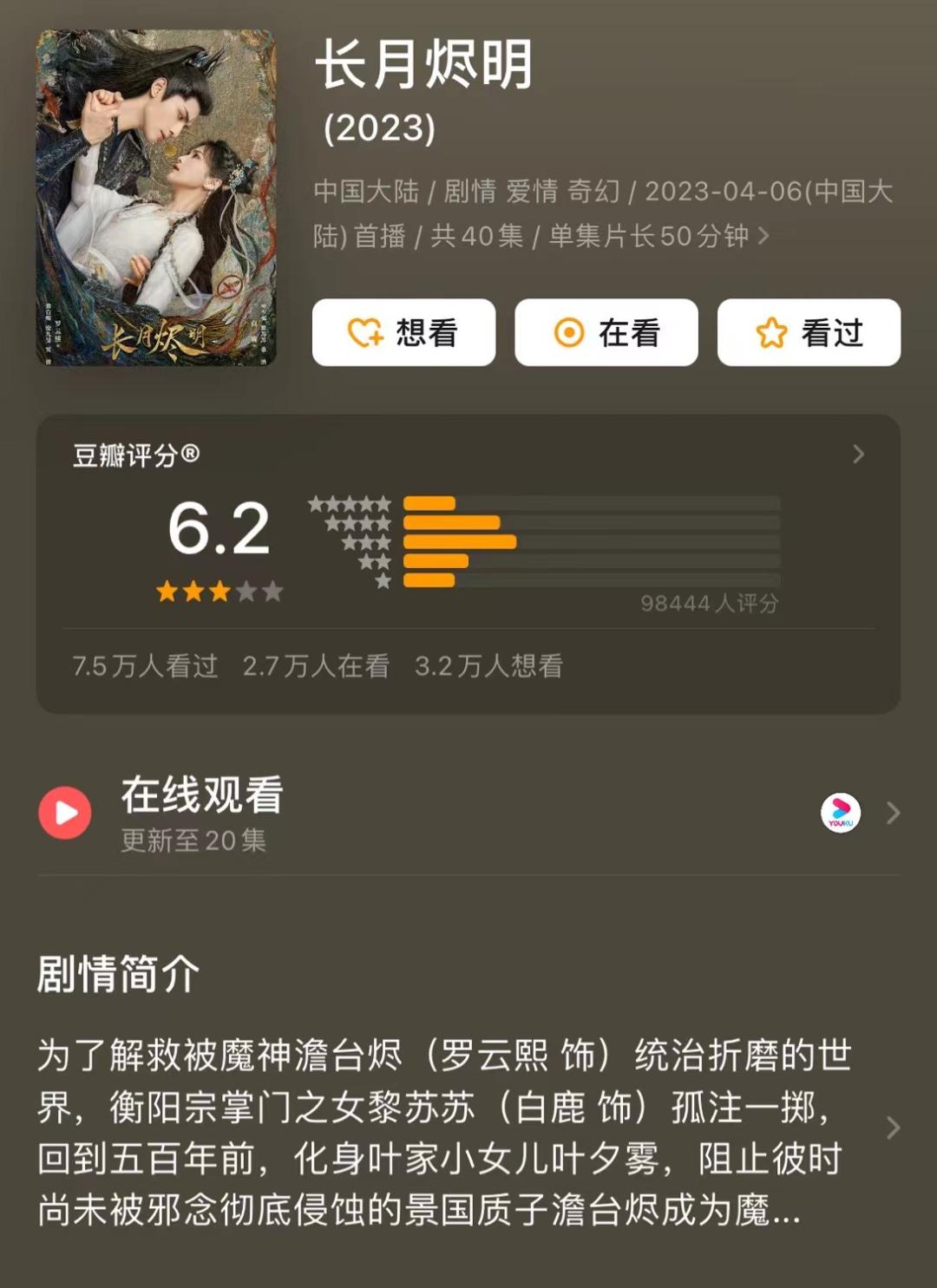Expand the drama info details chevron
This screenshot has height=1288, width=937.
pyautogui.click(x=763, y=235)
